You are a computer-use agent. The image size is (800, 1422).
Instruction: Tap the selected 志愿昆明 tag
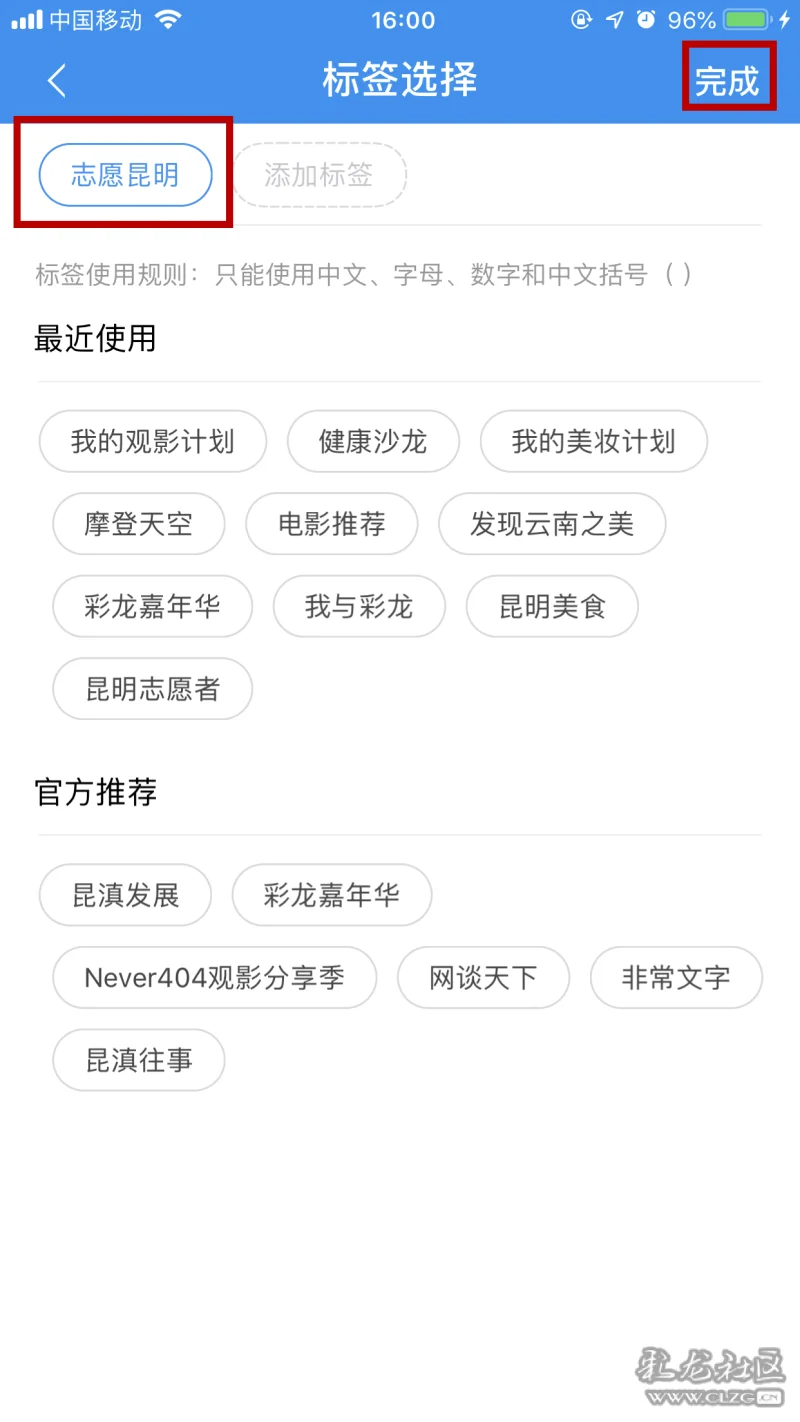pyautogui.click(x=125, y=175)
